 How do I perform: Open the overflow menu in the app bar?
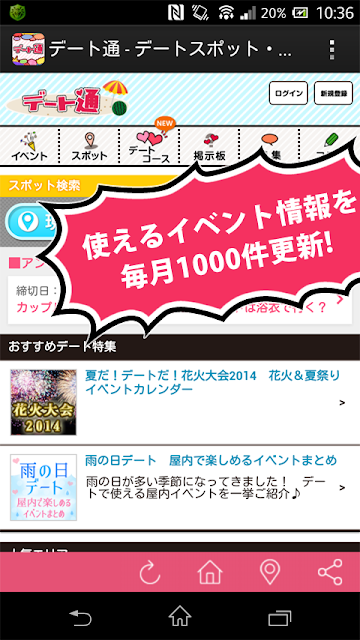click(332, 49)
